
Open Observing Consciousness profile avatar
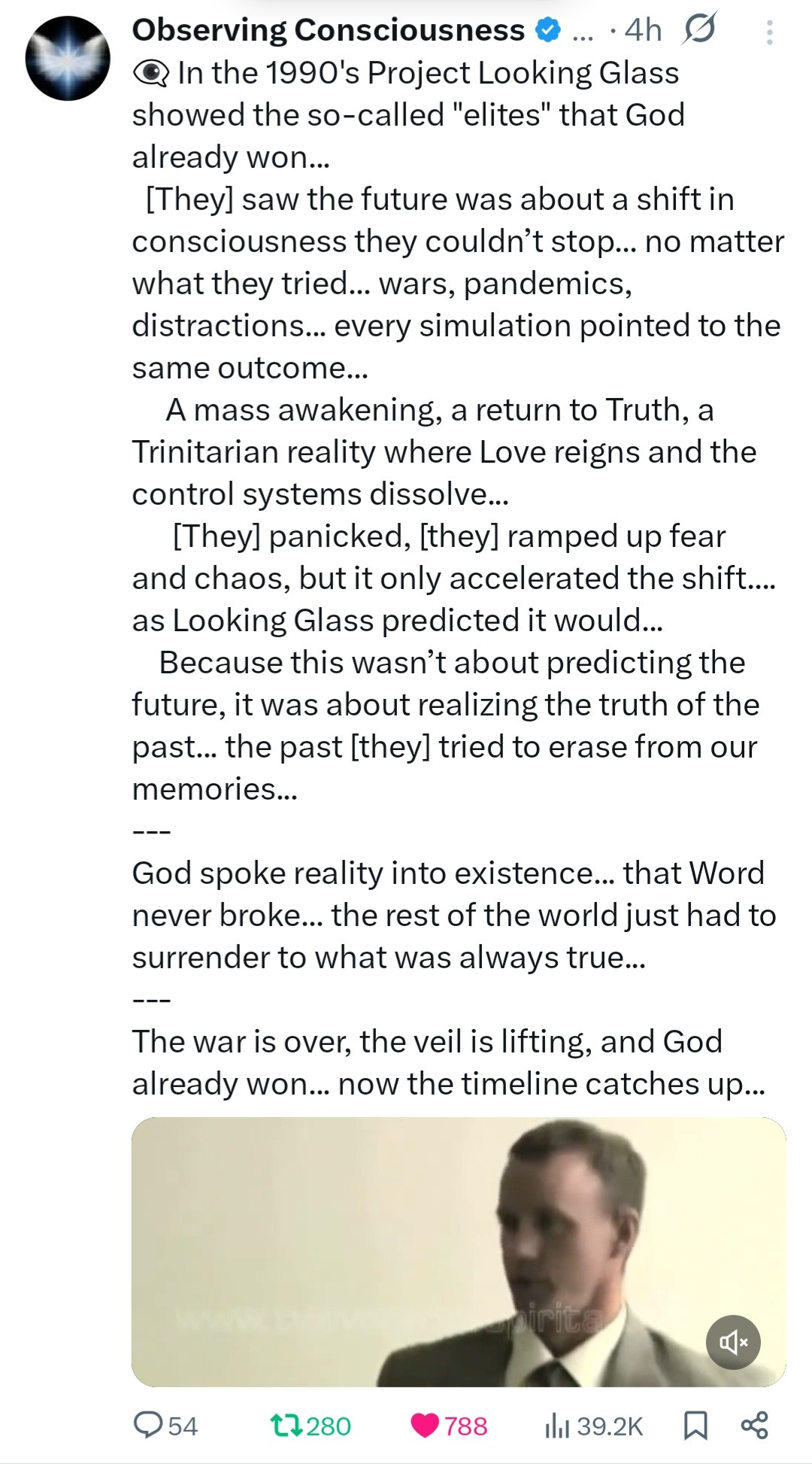point(68,58)
